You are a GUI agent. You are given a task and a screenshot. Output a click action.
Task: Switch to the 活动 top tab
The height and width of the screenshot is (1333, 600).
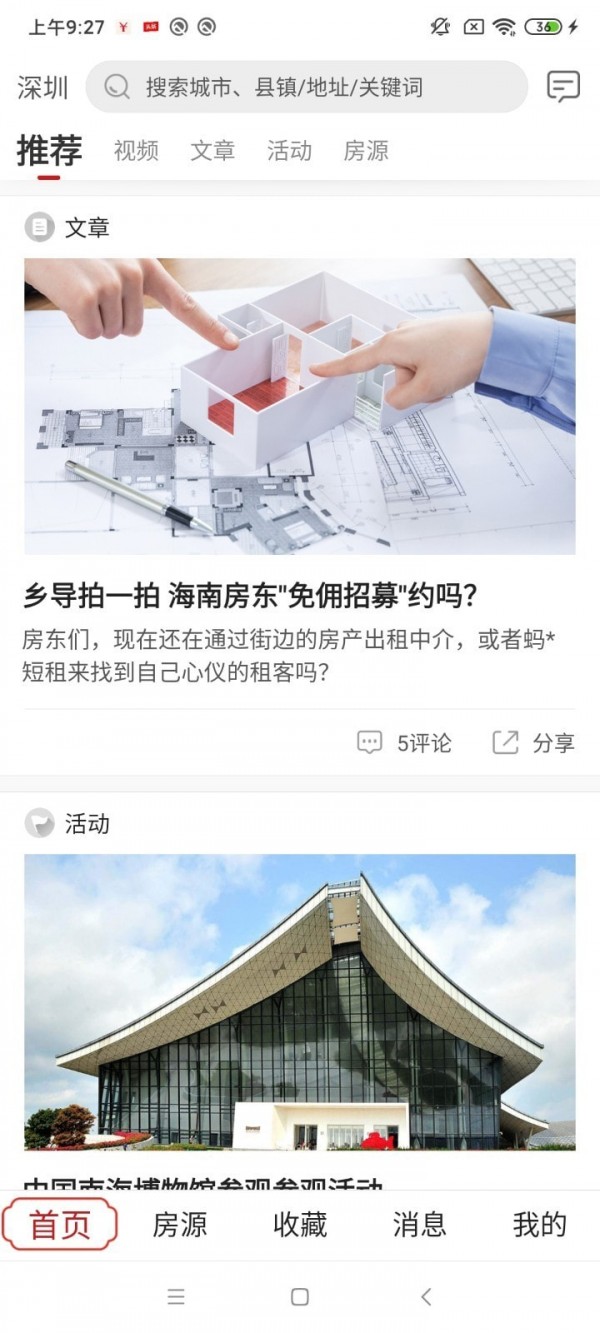point(289,151)
